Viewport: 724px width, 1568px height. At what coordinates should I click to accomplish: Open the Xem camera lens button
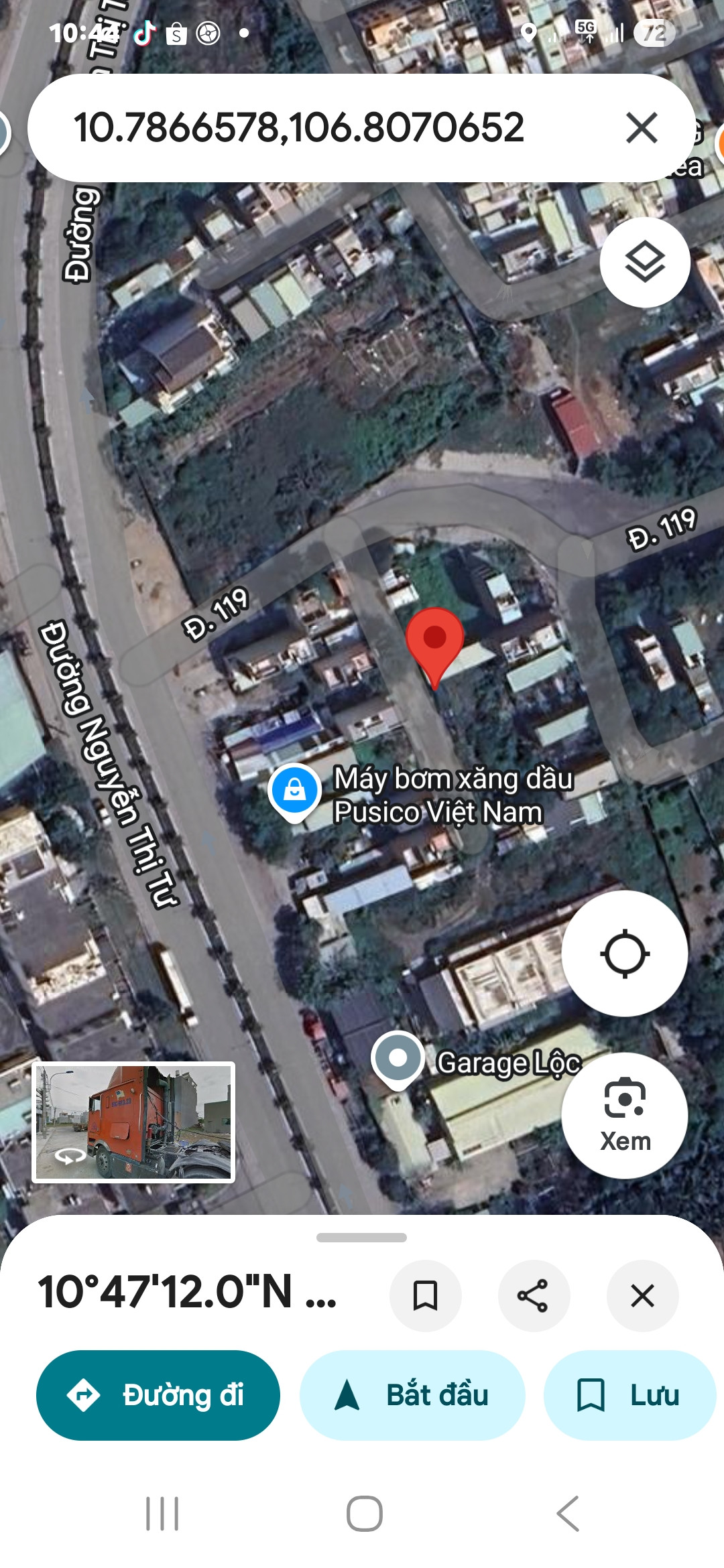624,1115
